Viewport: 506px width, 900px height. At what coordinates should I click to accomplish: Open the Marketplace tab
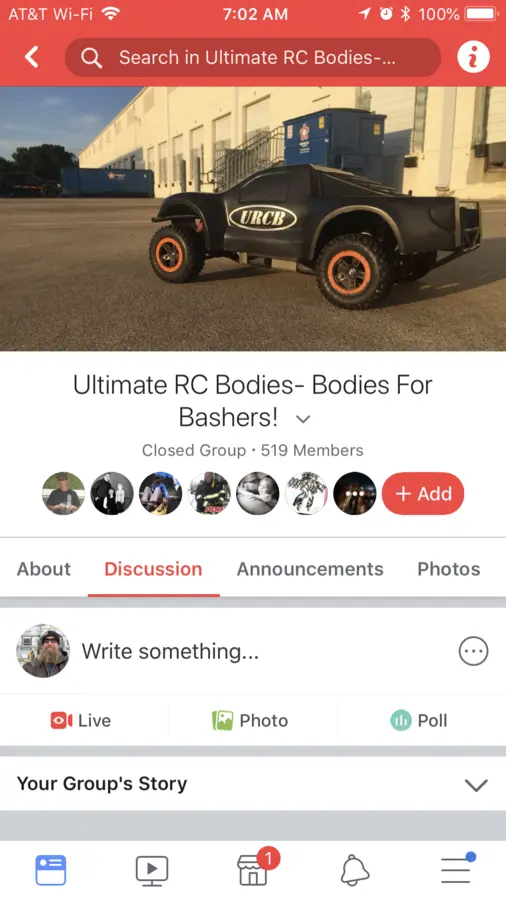(x=254, y=869)
